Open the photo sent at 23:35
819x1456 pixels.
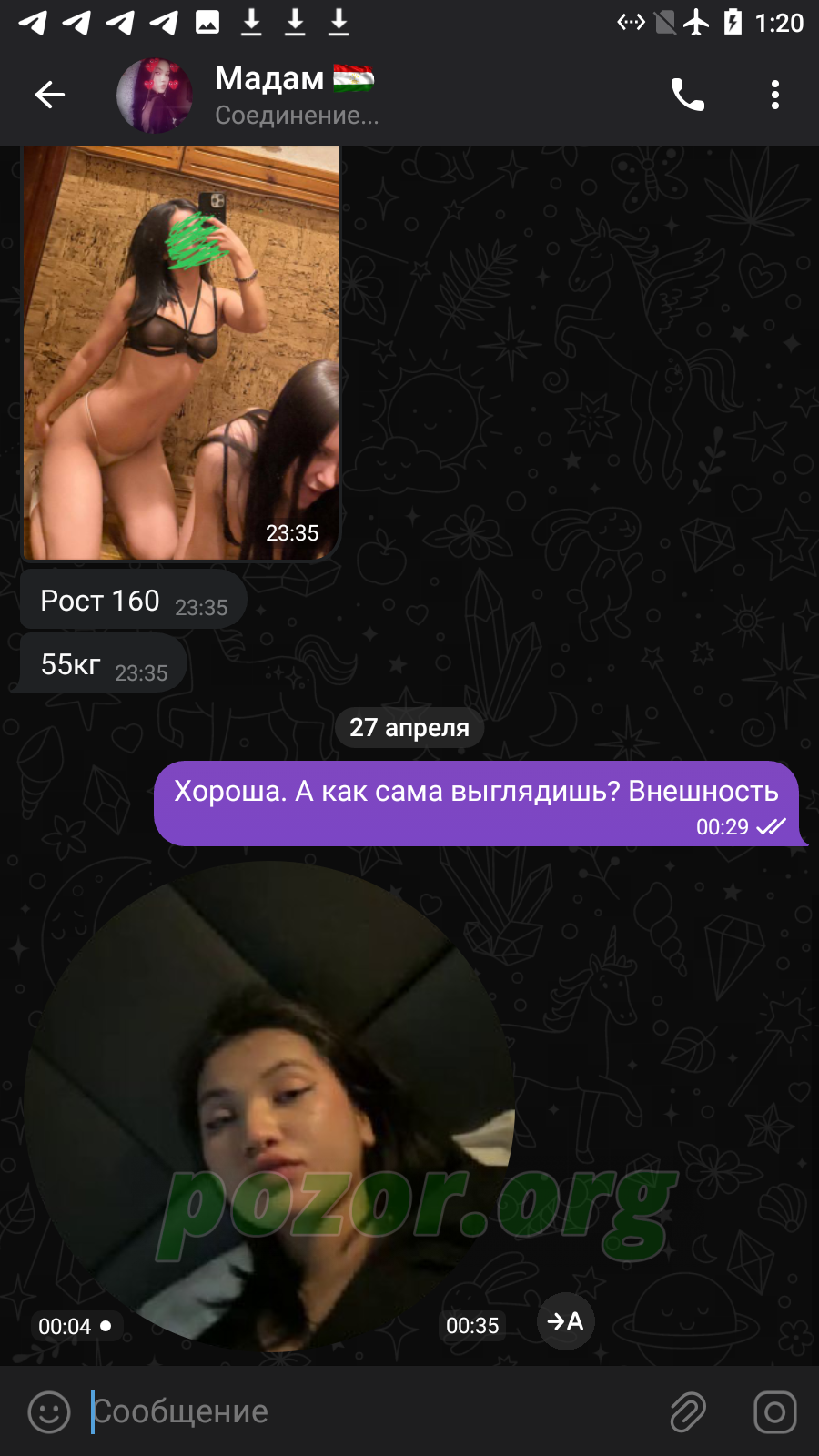180,352
